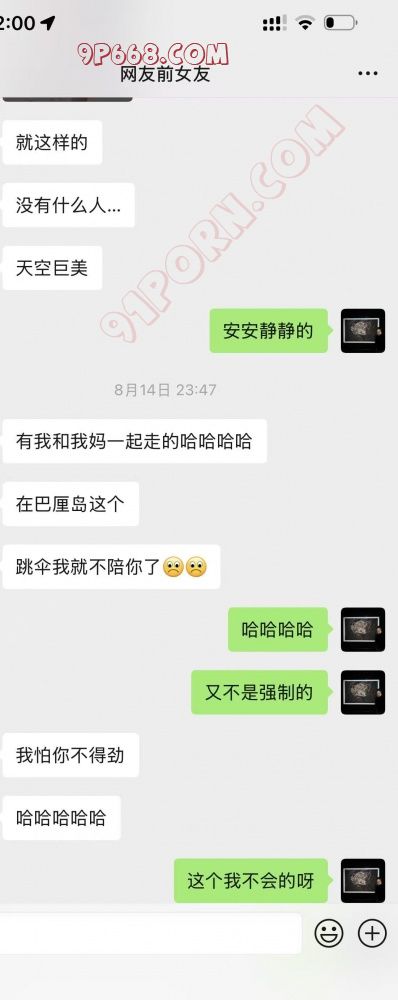Open the chat overflow menu
The height and width of the screenshot is (1000, 398).
click(x=367, y=74)
